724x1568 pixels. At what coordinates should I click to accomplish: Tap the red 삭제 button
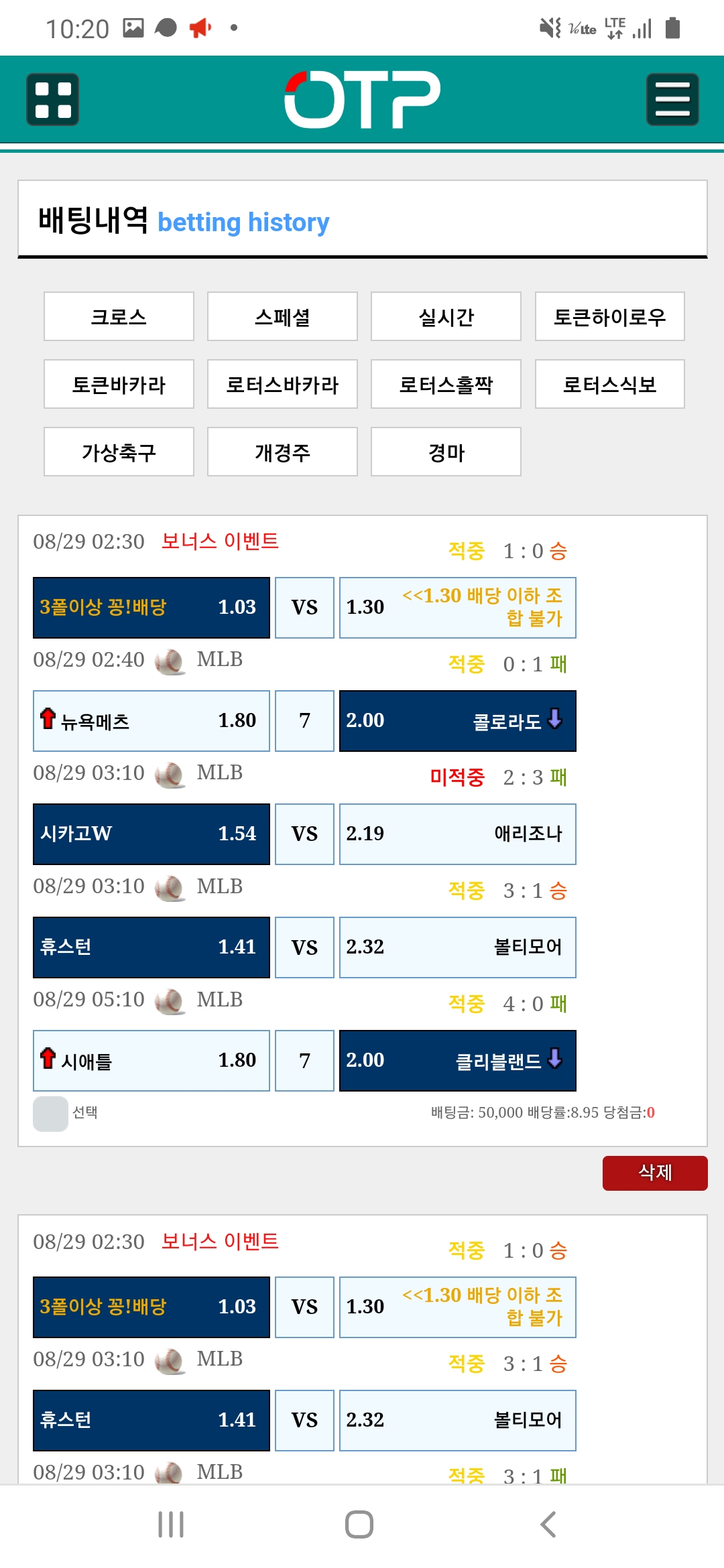pos(655,1173)
